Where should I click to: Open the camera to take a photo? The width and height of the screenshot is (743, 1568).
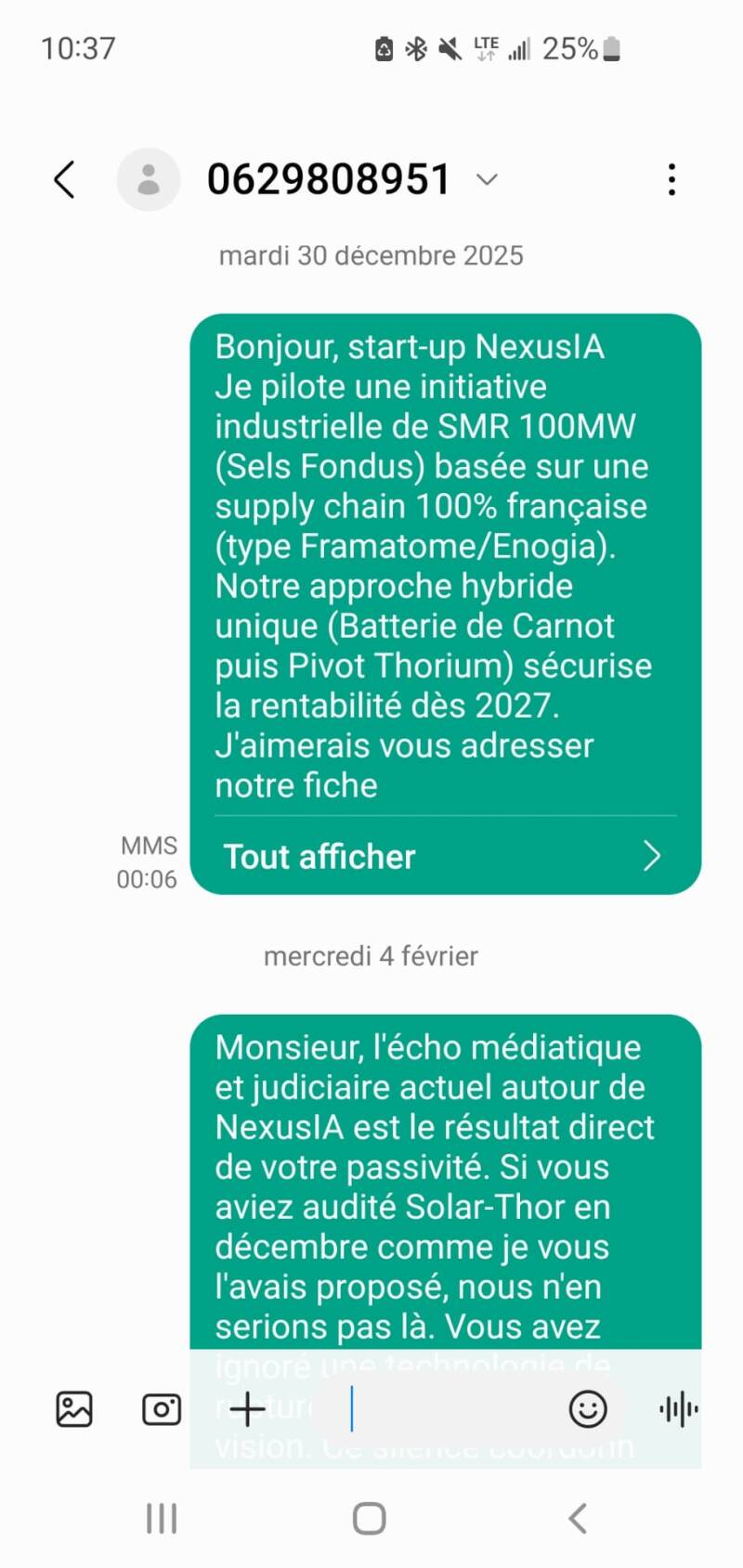[x=162, y=1409]
